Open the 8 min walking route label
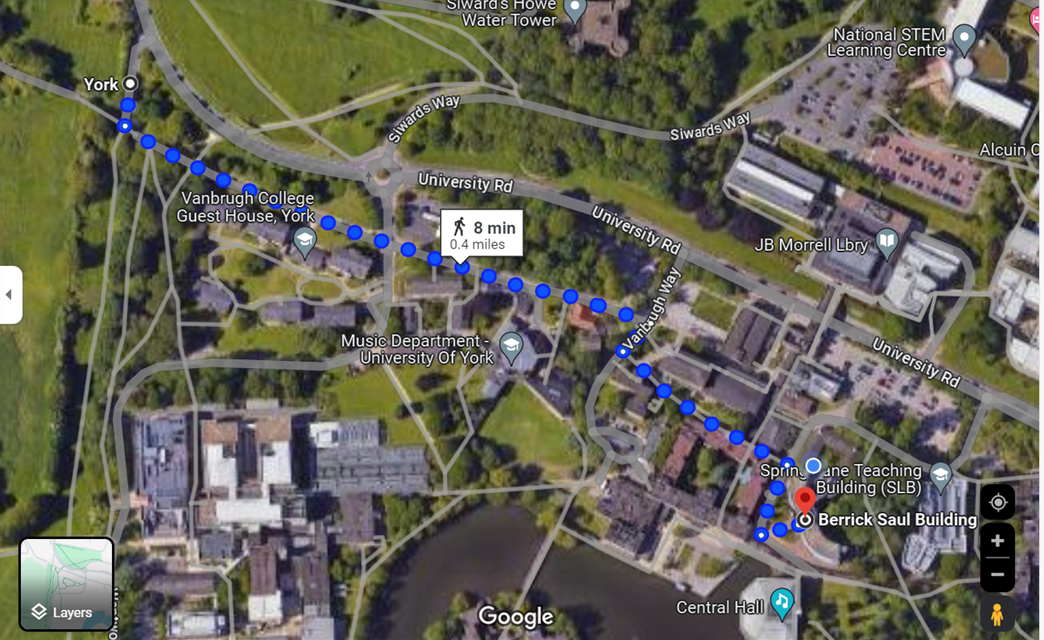This screenshot has height=640, width=1044. [x=483, y=235]
